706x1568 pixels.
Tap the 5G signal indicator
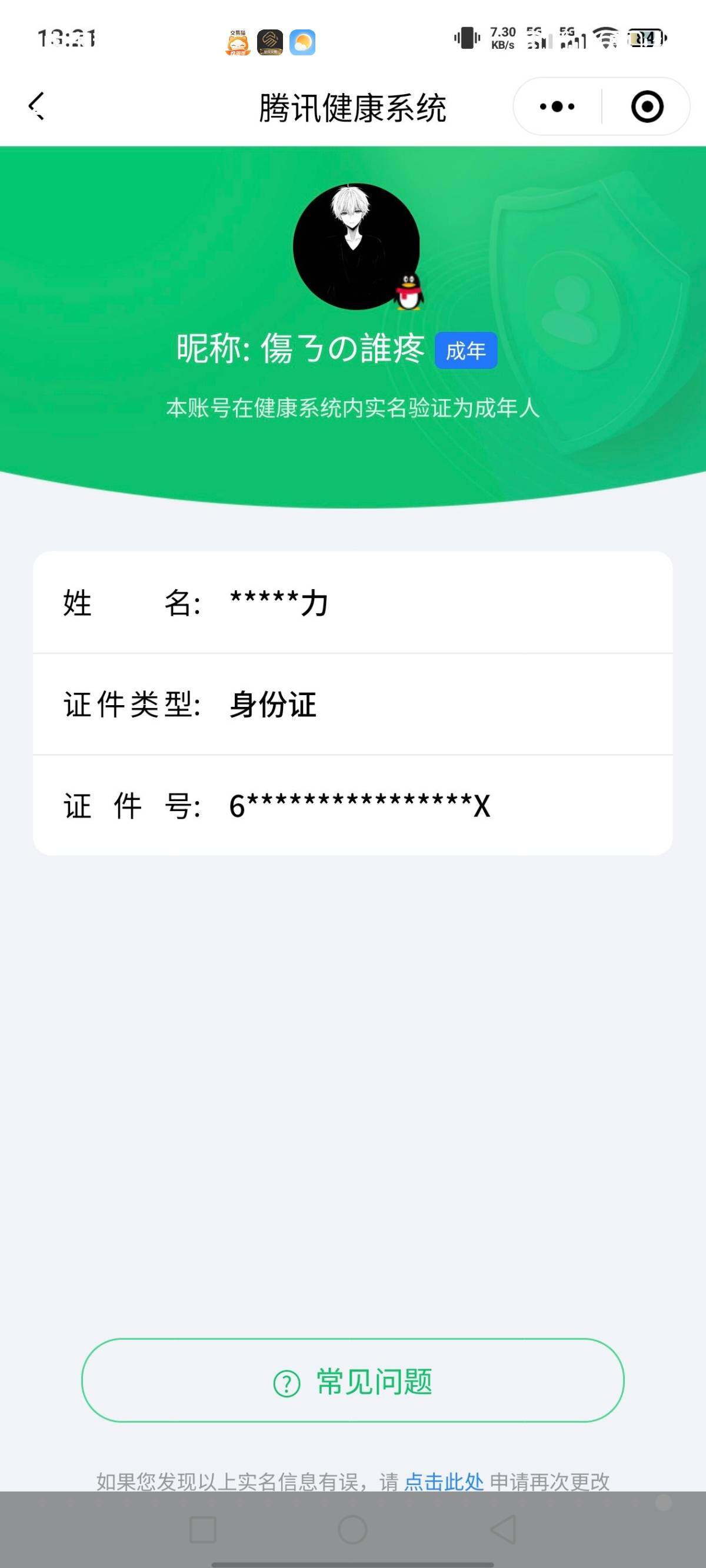pos(537,39)
